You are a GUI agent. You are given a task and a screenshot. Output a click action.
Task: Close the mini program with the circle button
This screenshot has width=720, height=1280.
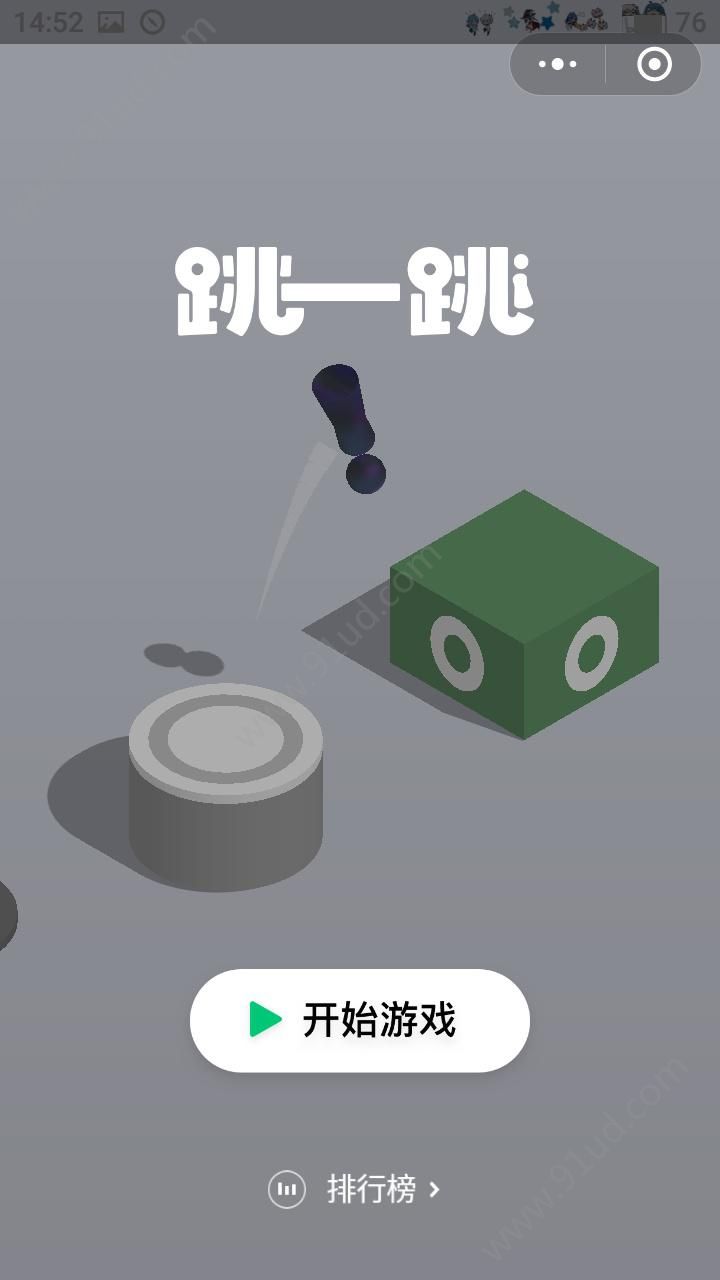(x=654, y=65)
